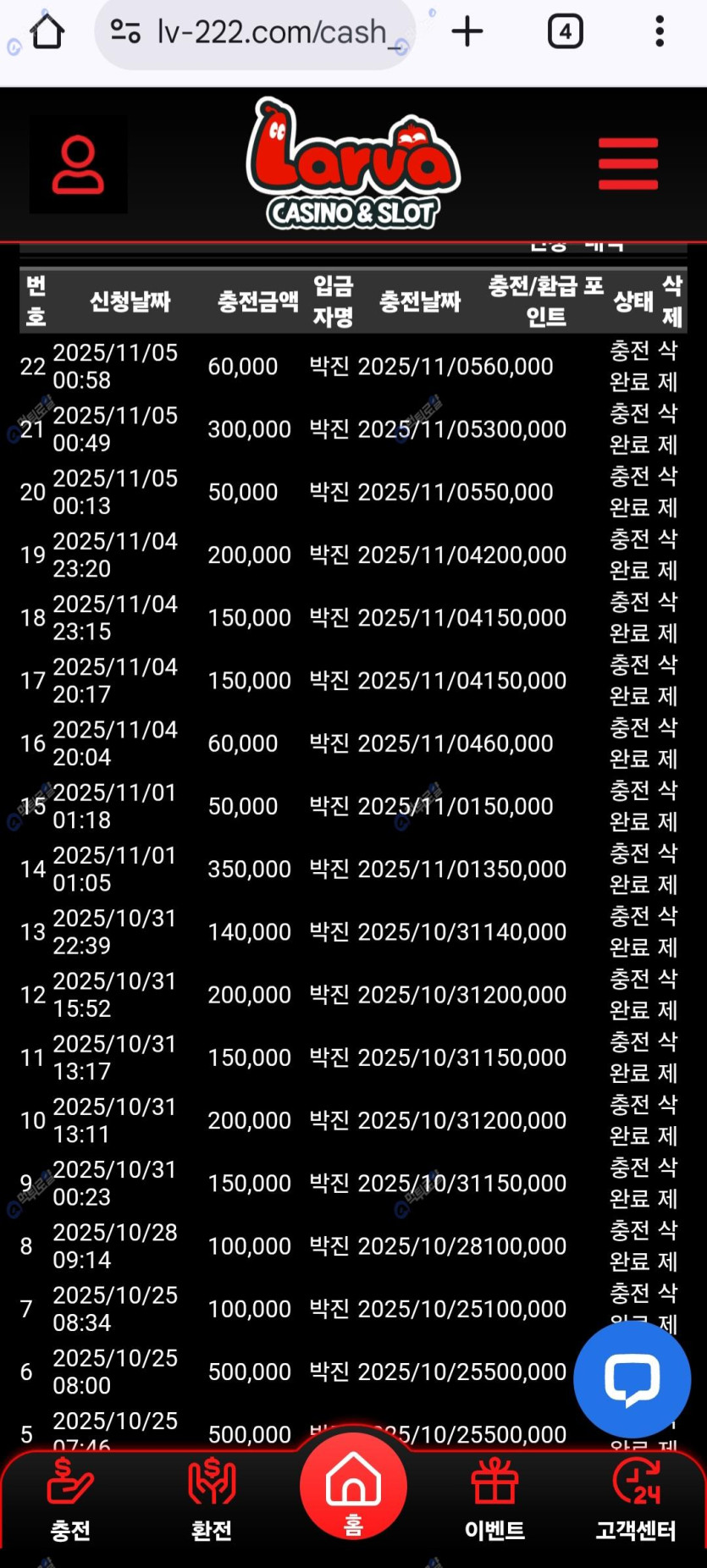This screenshot has height=1568, width=707.
Task: Tap the lv-222.com address bar
Action: coord(254,33)
